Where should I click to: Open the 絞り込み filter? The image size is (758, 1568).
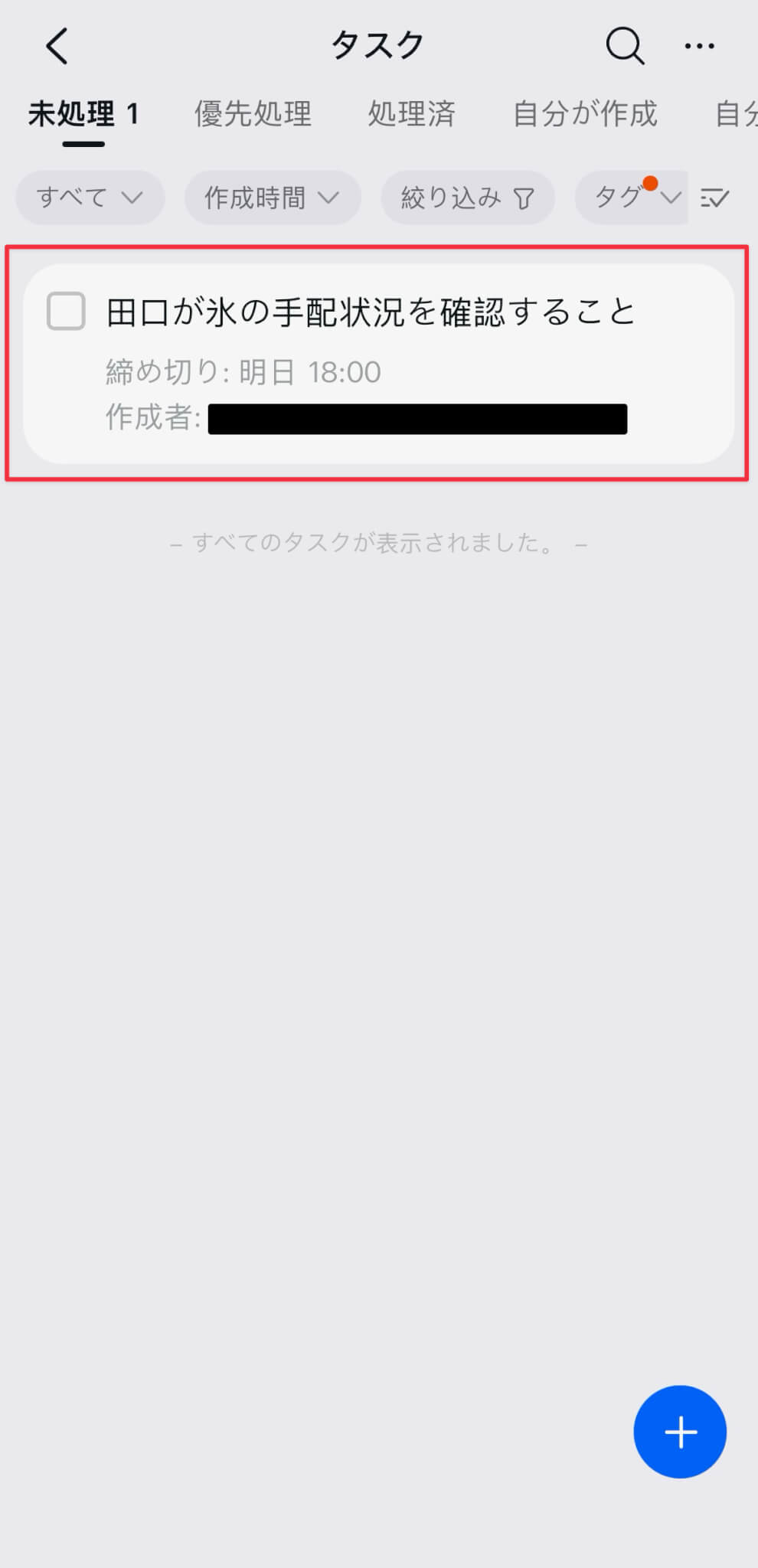point(467,198)
